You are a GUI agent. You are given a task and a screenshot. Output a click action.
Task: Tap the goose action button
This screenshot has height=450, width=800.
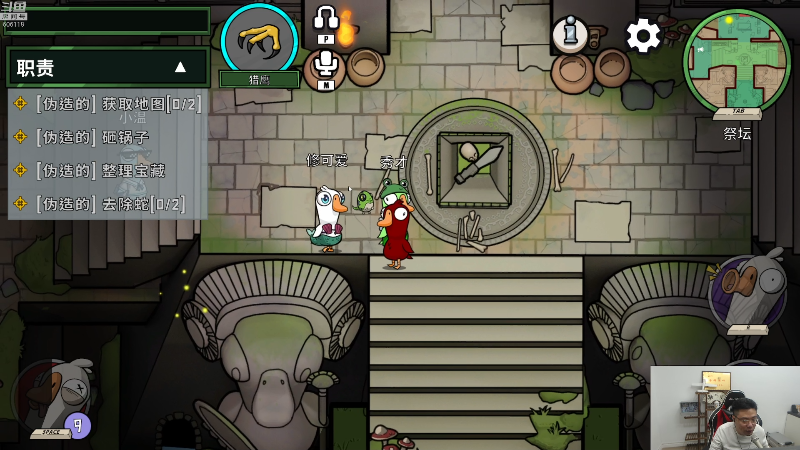coord(748,291)
